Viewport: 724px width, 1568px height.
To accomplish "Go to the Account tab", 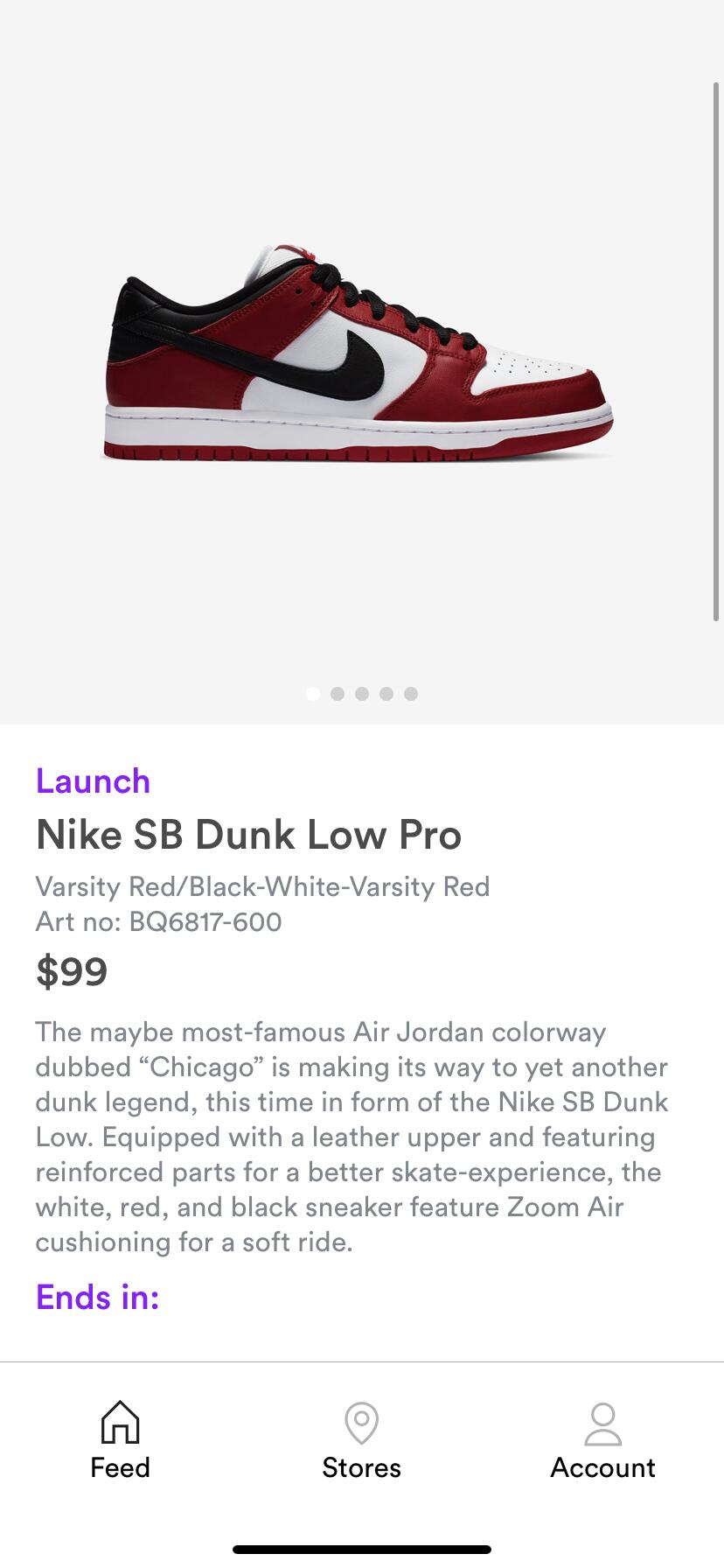I will pyautogui.click(x=602, y=1440).
